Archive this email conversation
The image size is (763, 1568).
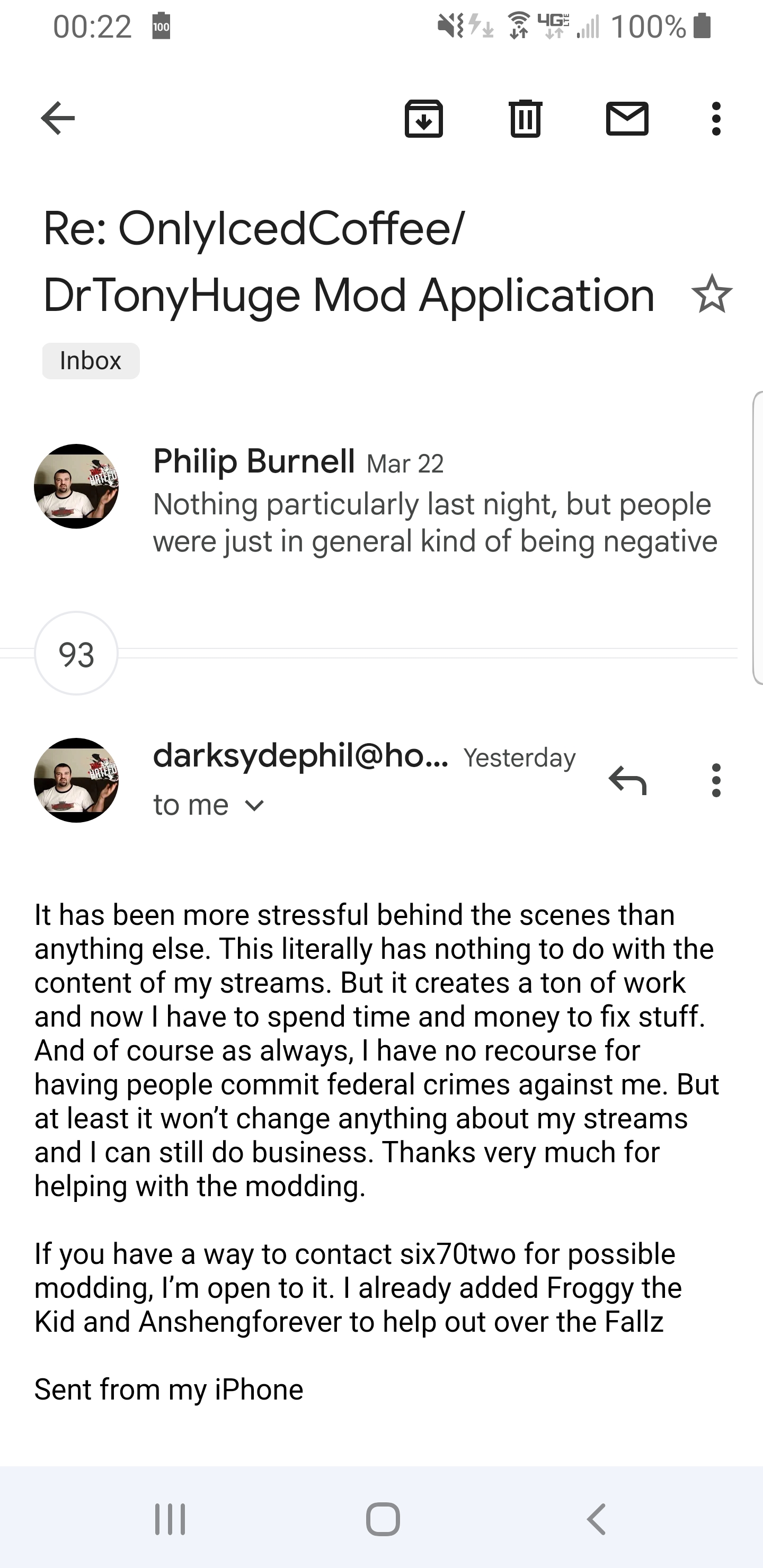click(424, 118)
